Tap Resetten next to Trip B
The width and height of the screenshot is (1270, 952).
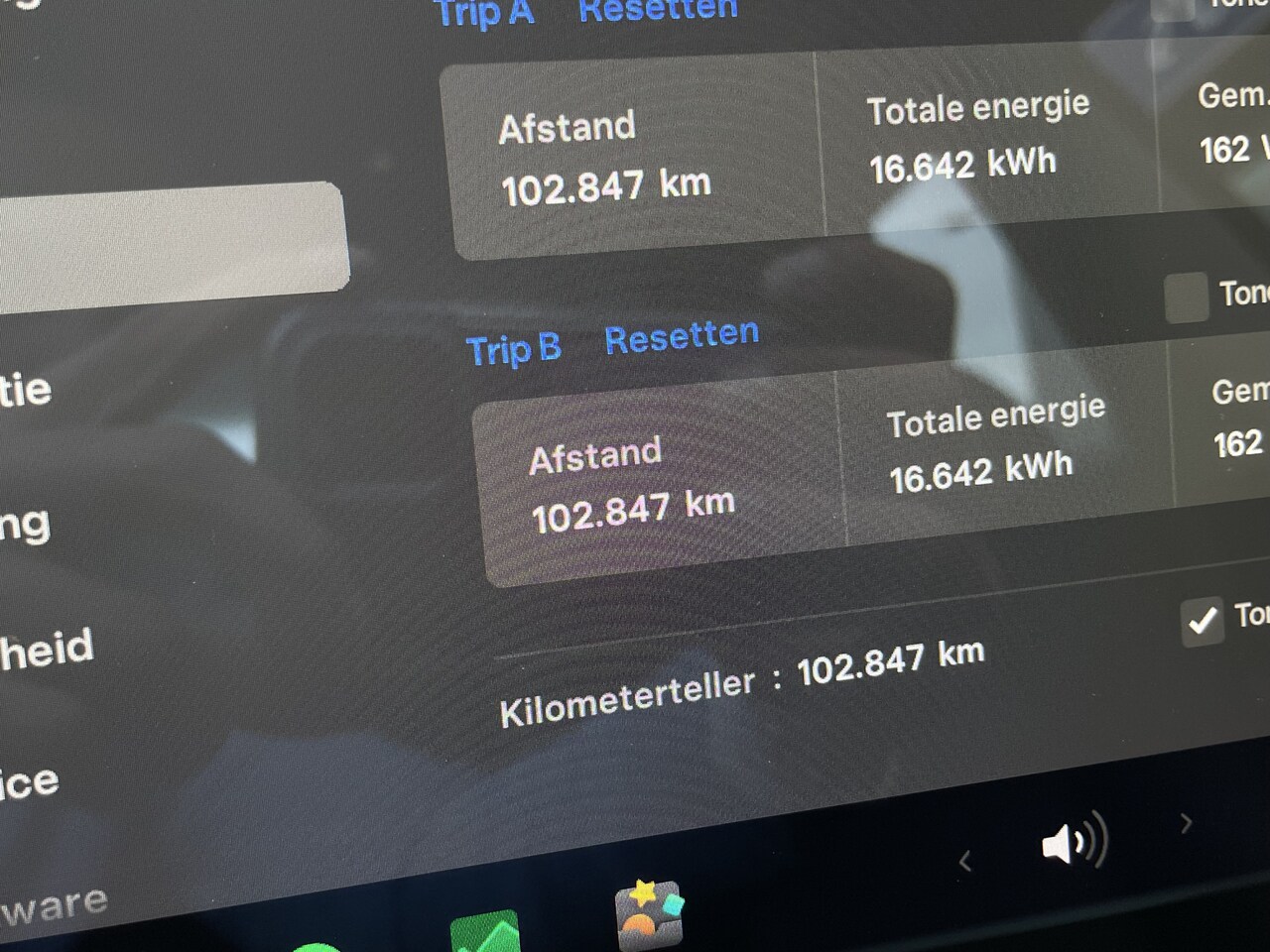click(682, 336)
